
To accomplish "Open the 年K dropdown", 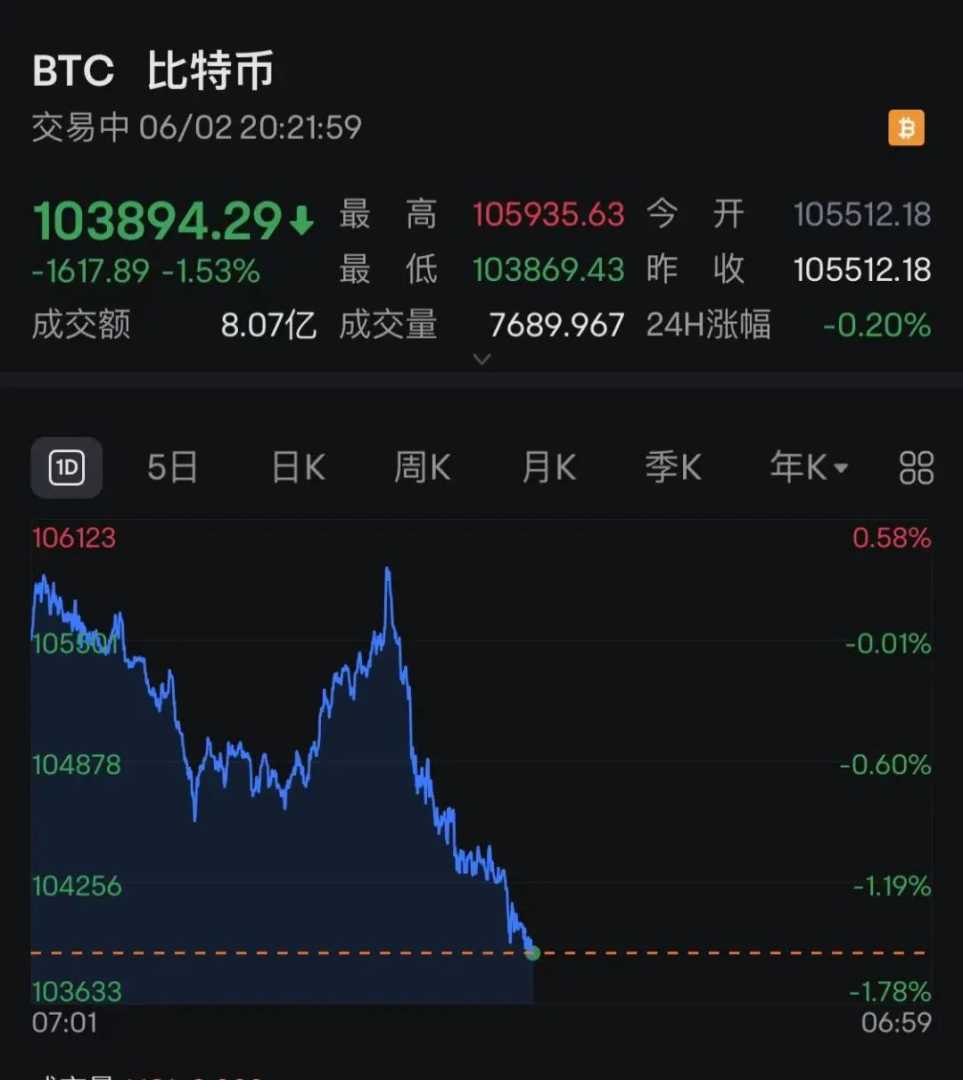I will (x=808, y=467).
